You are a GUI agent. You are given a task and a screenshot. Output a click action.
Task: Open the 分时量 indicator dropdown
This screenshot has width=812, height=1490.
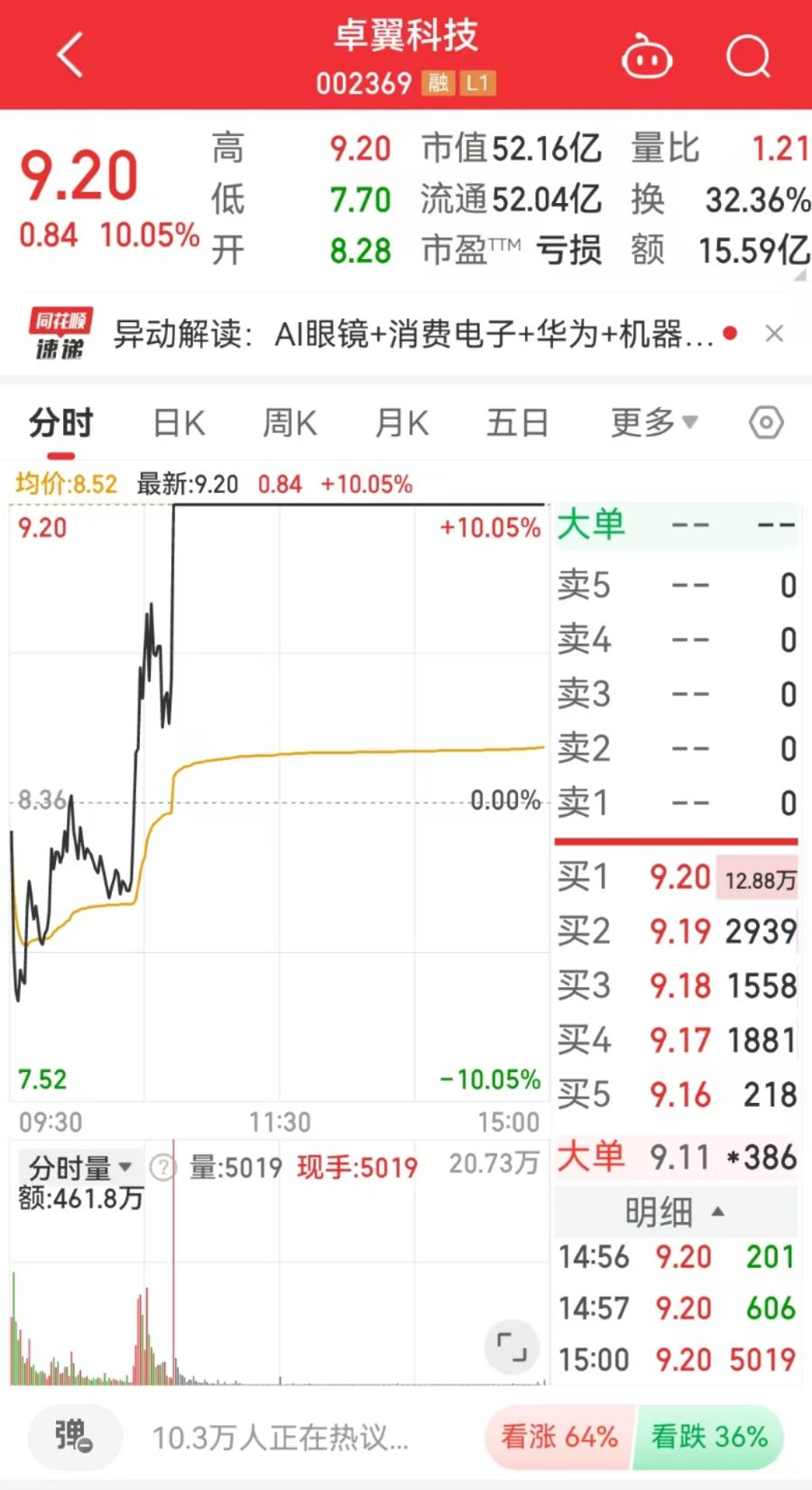(78, 1168)
